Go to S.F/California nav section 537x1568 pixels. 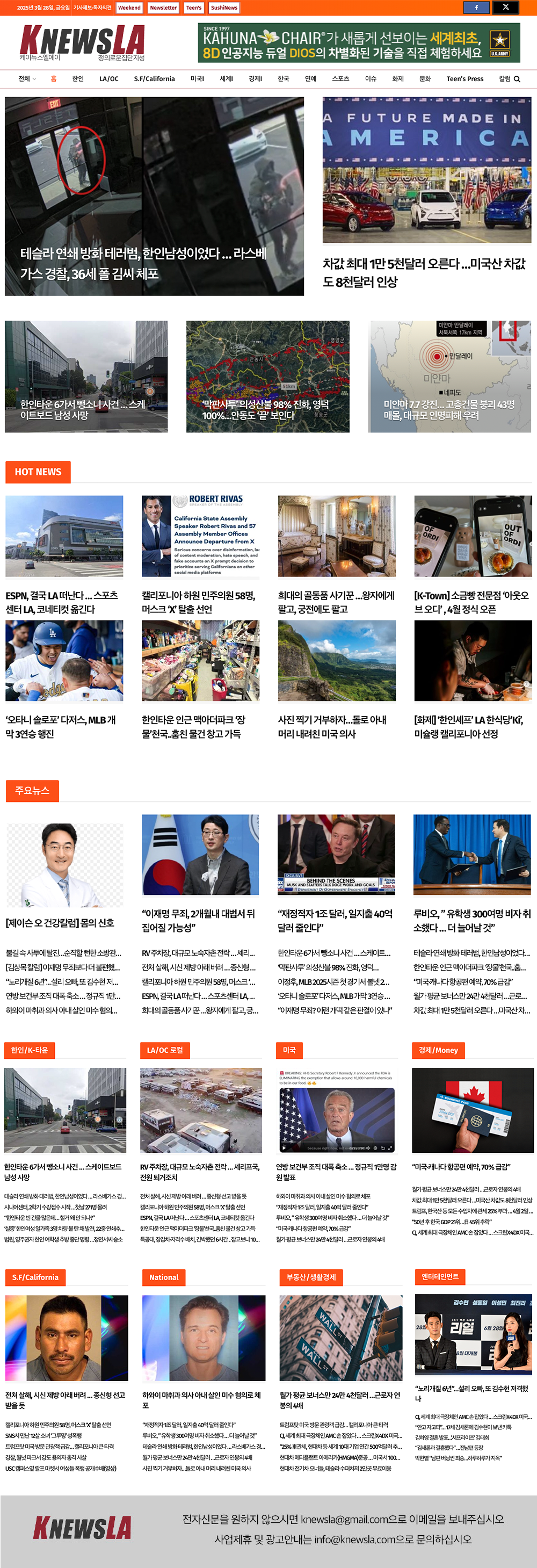[154, 79]
